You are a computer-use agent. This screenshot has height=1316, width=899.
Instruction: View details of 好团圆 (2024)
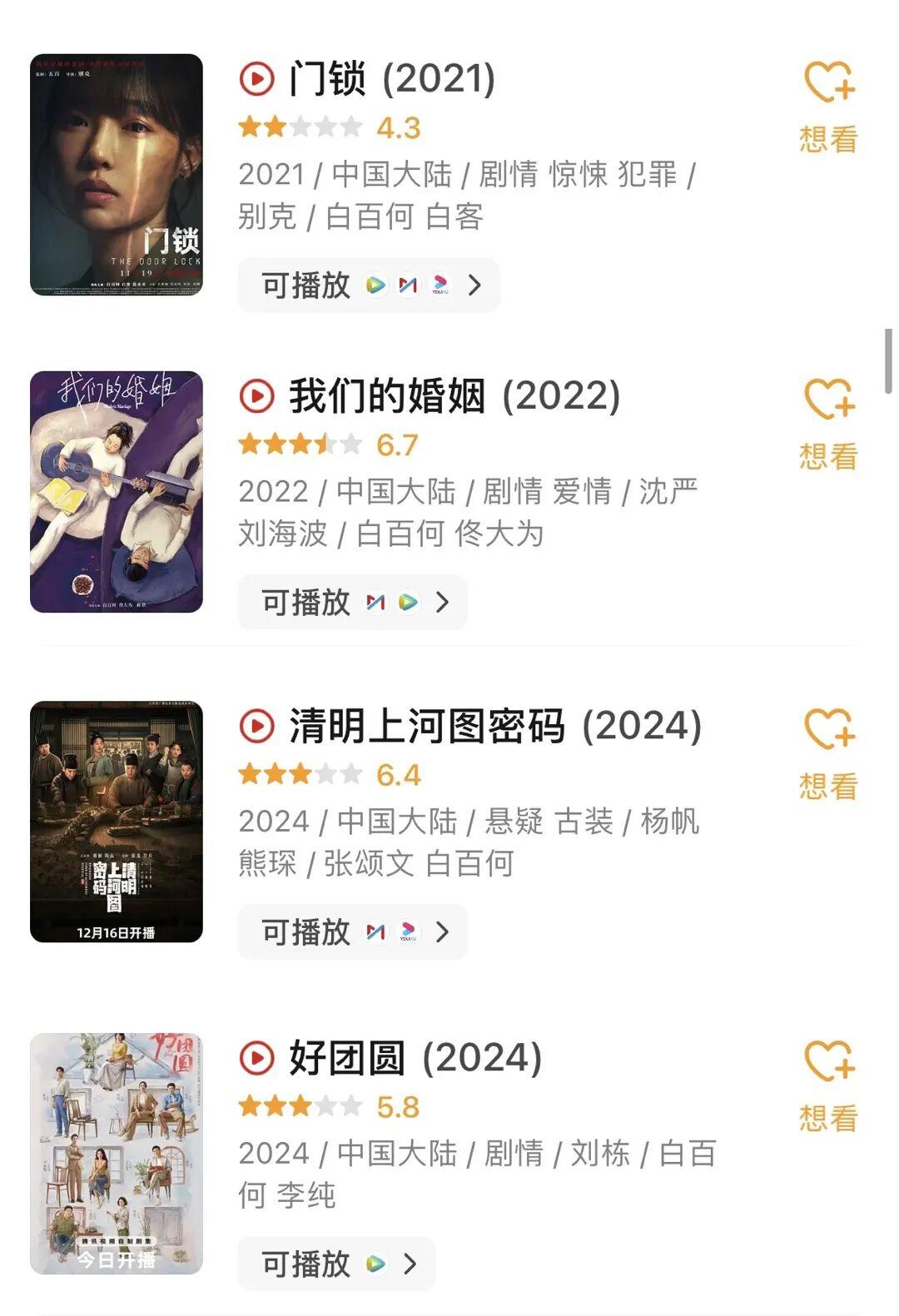pyautogui.click(x=415, y=1058)
